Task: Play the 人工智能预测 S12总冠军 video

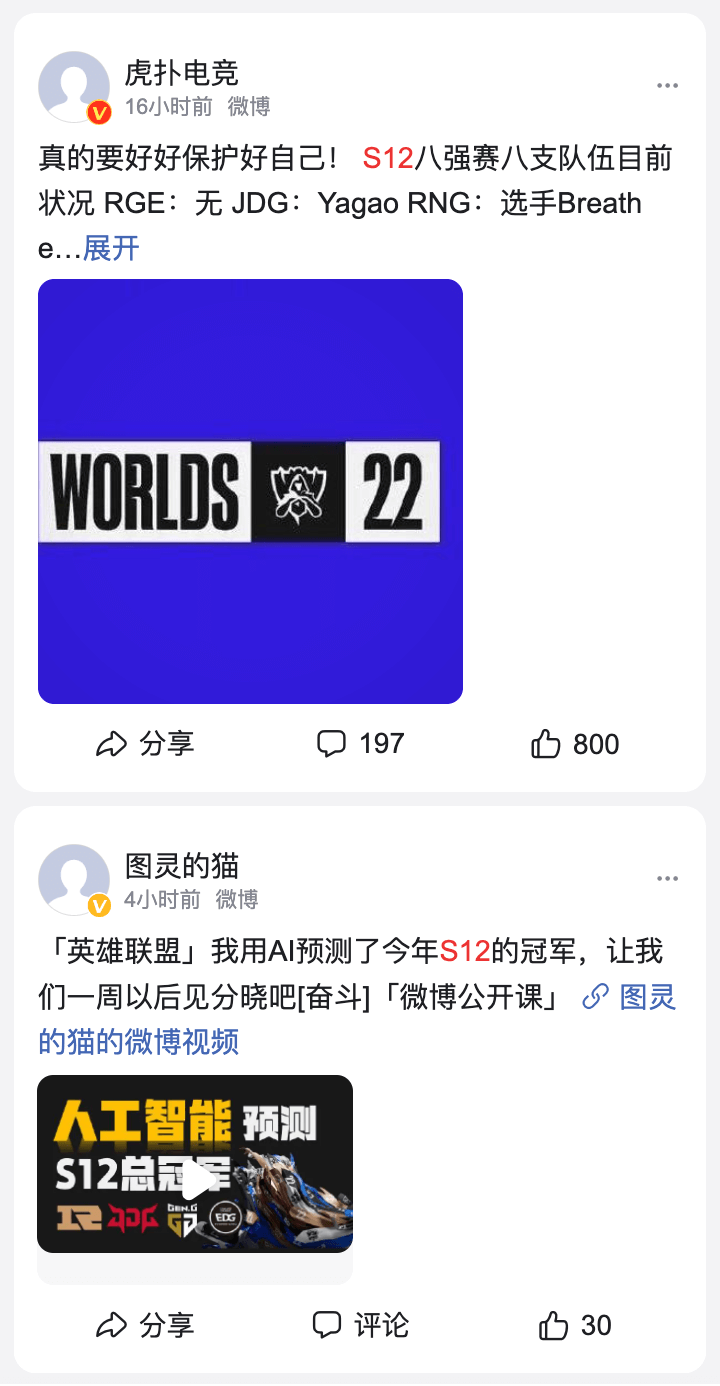Action: pyautogui.click(x=195, y=1164)
